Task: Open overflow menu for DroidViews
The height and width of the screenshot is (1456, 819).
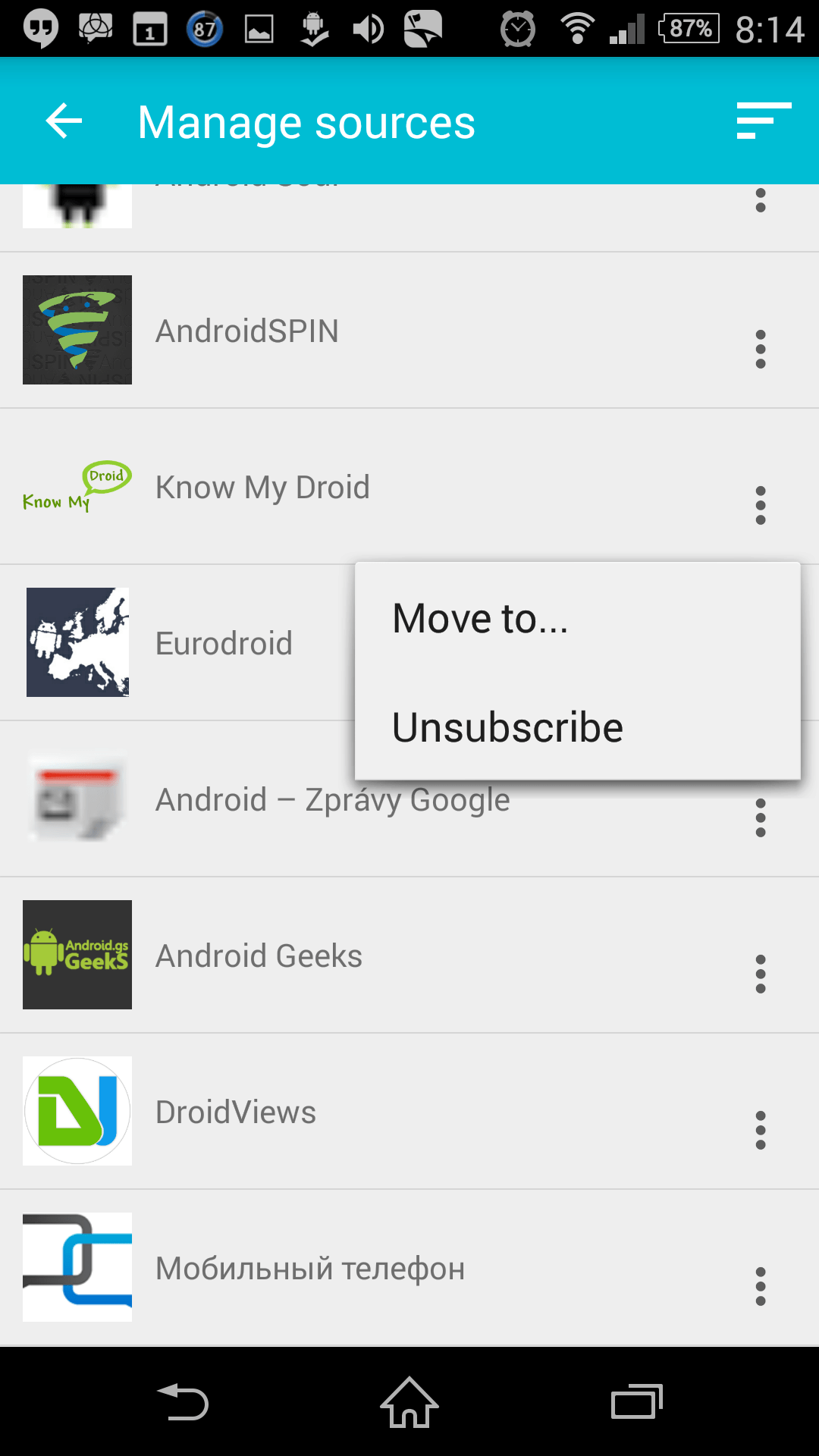Action: coord(761,1131)
